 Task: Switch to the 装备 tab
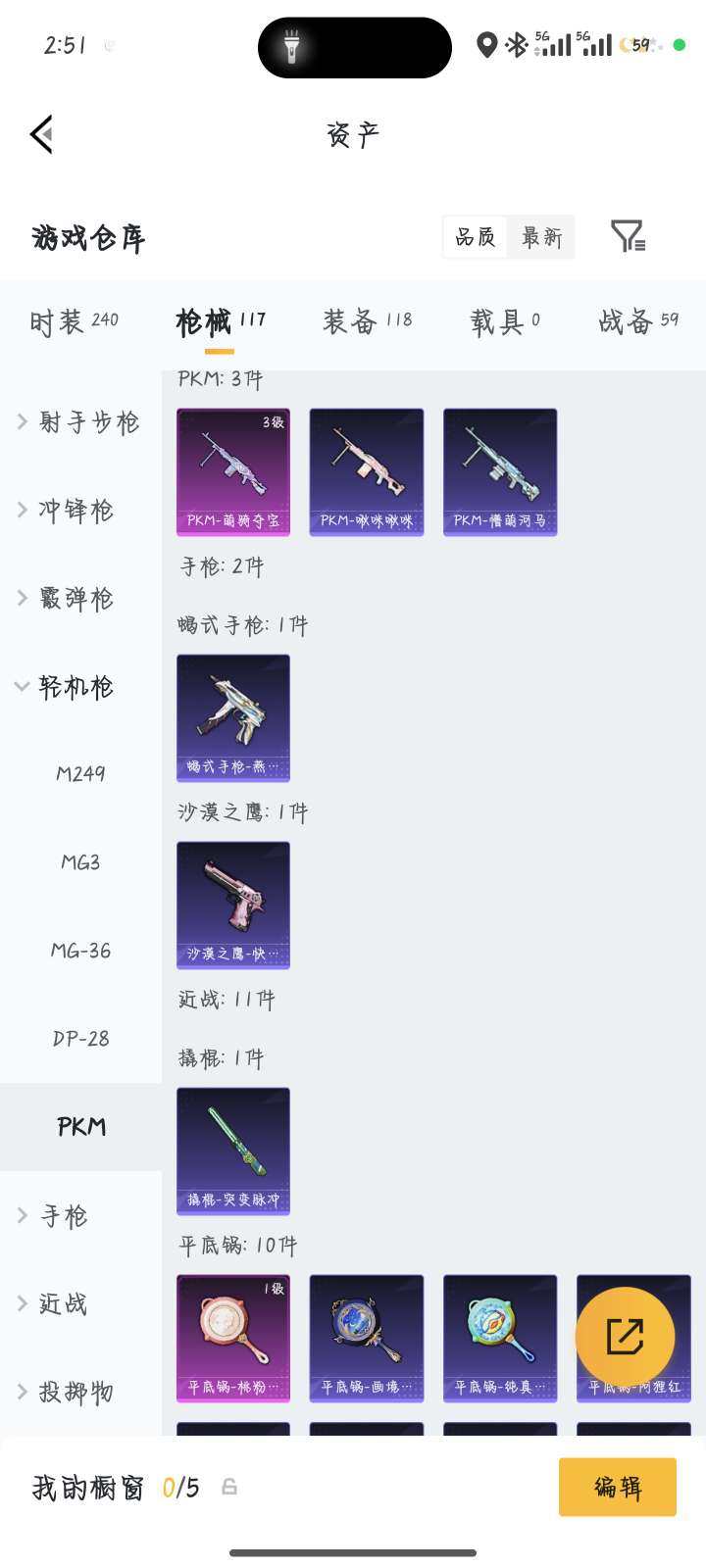click(353, 319)
